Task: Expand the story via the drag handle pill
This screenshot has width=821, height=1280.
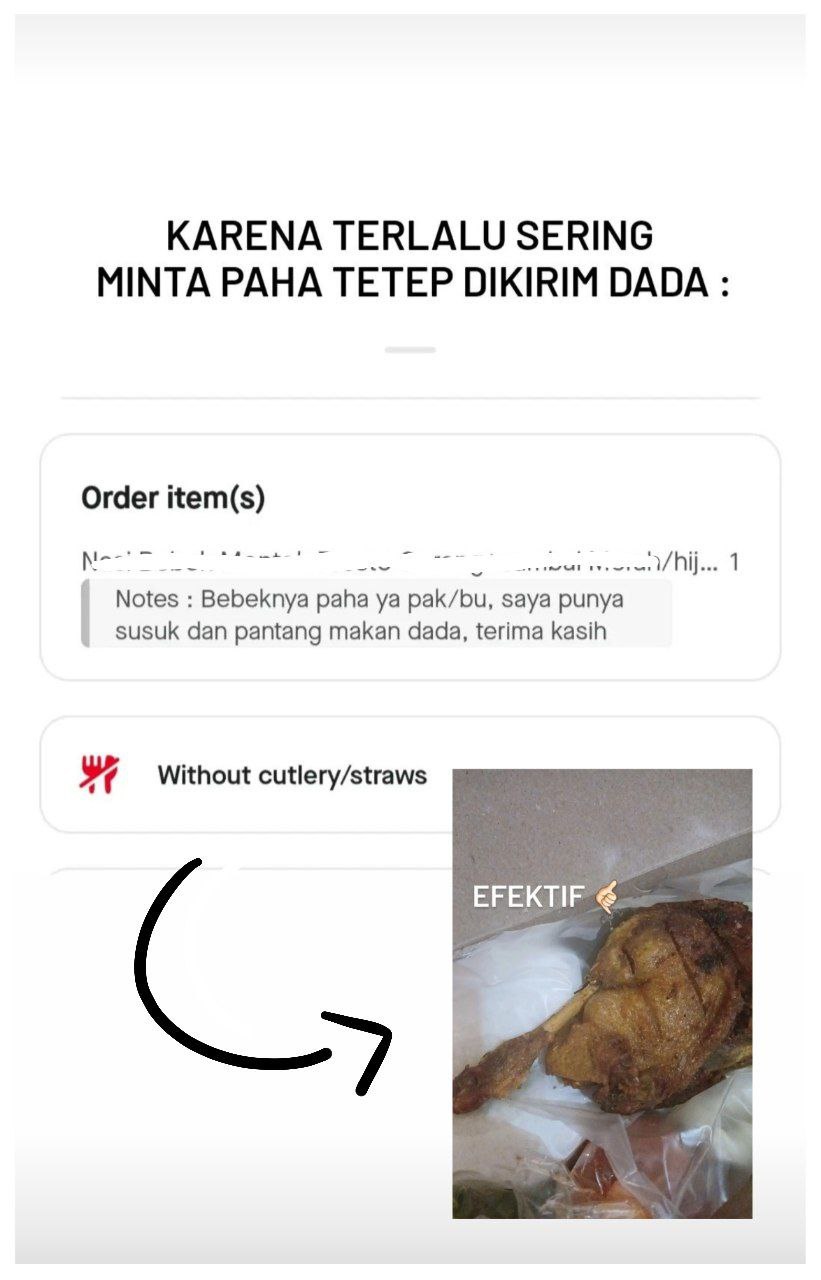Action: click(x=410, y=348)
